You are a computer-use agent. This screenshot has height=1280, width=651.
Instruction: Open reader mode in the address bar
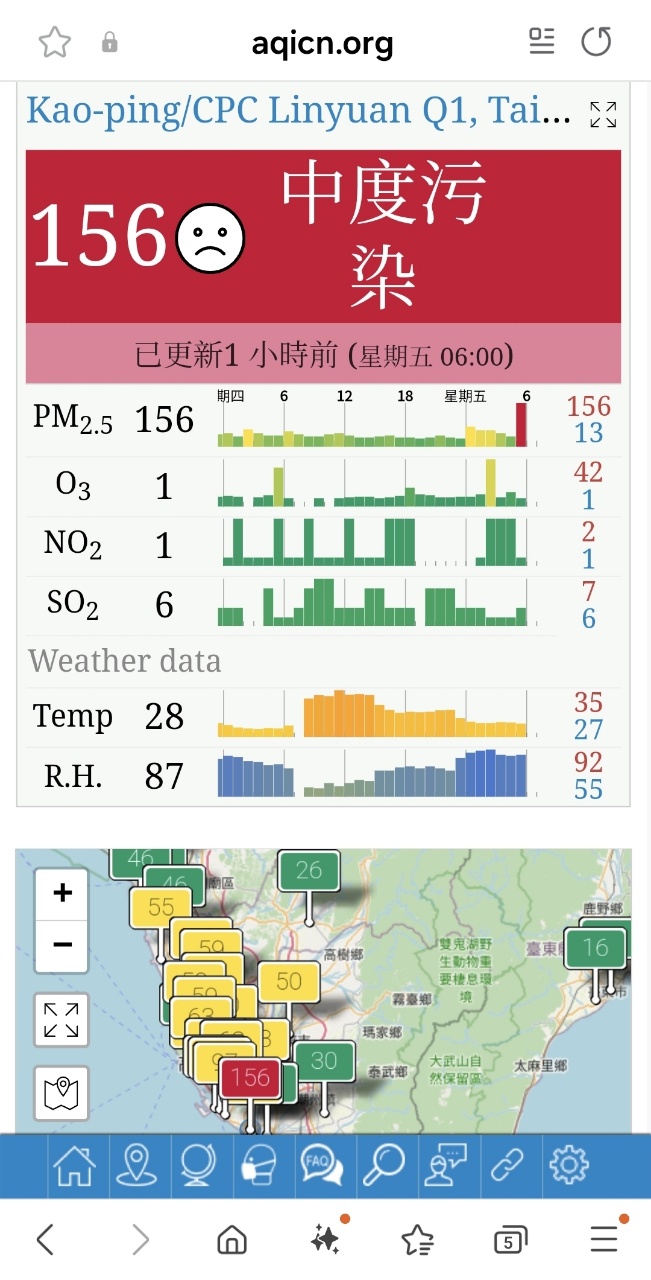pyautogui.click(x=542, y=42)
